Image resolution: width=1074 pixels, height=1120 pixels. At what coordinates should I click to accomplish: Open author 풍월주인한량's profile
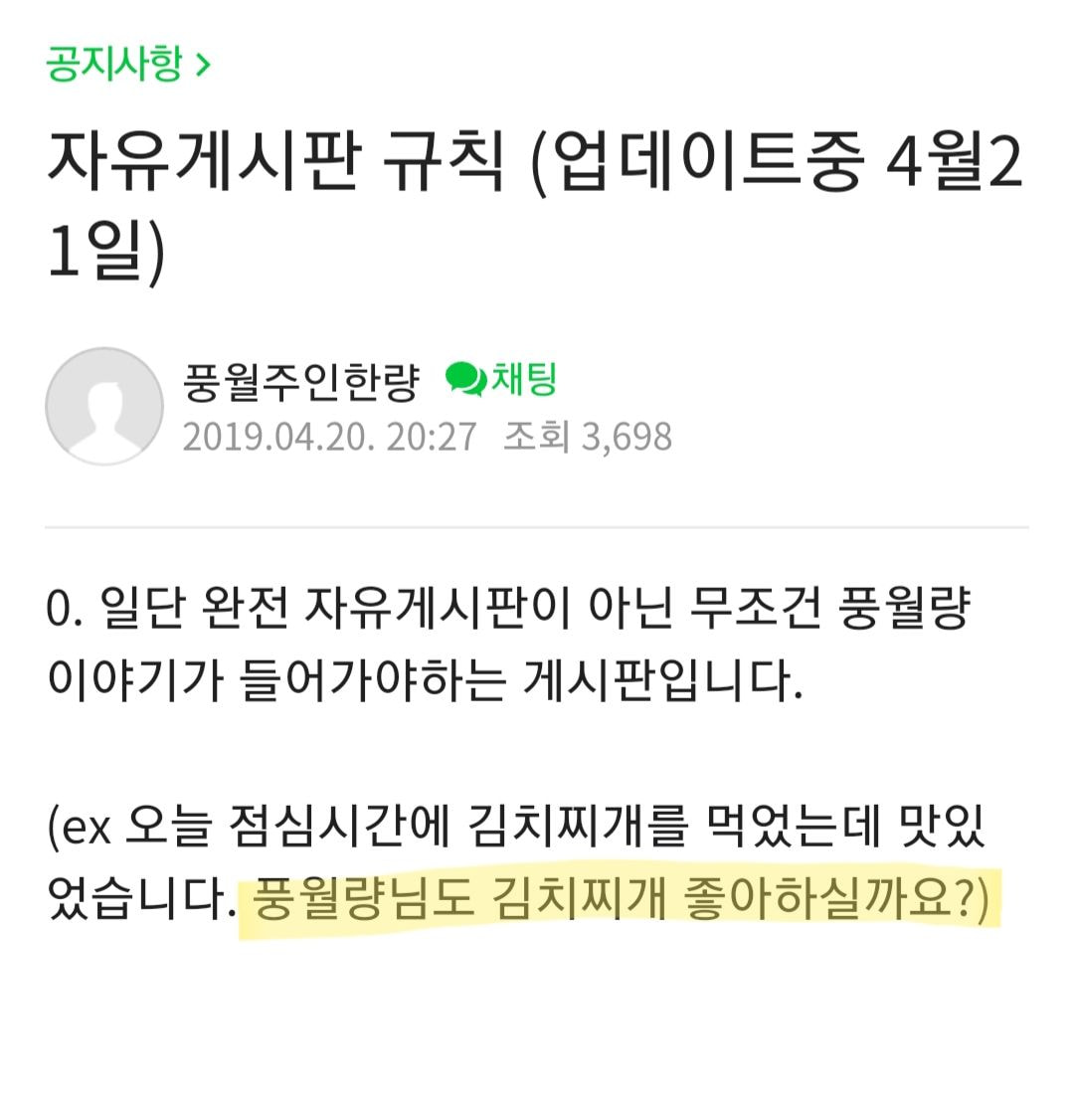pyautogui.click(x=301, y=382)
